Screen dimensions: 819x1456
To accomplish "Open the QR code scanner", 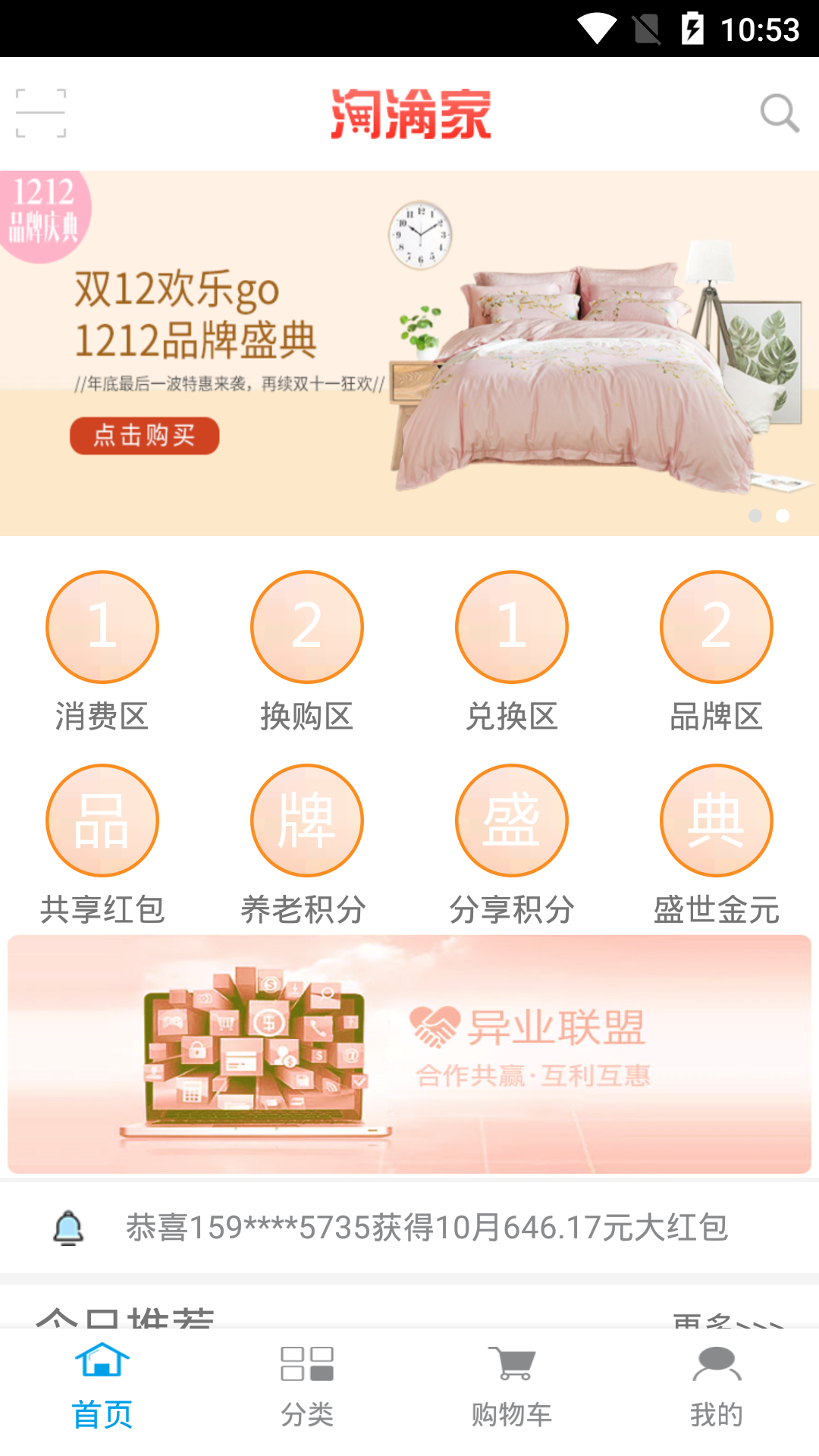I will pyautogui.click(x=41, y=112).
